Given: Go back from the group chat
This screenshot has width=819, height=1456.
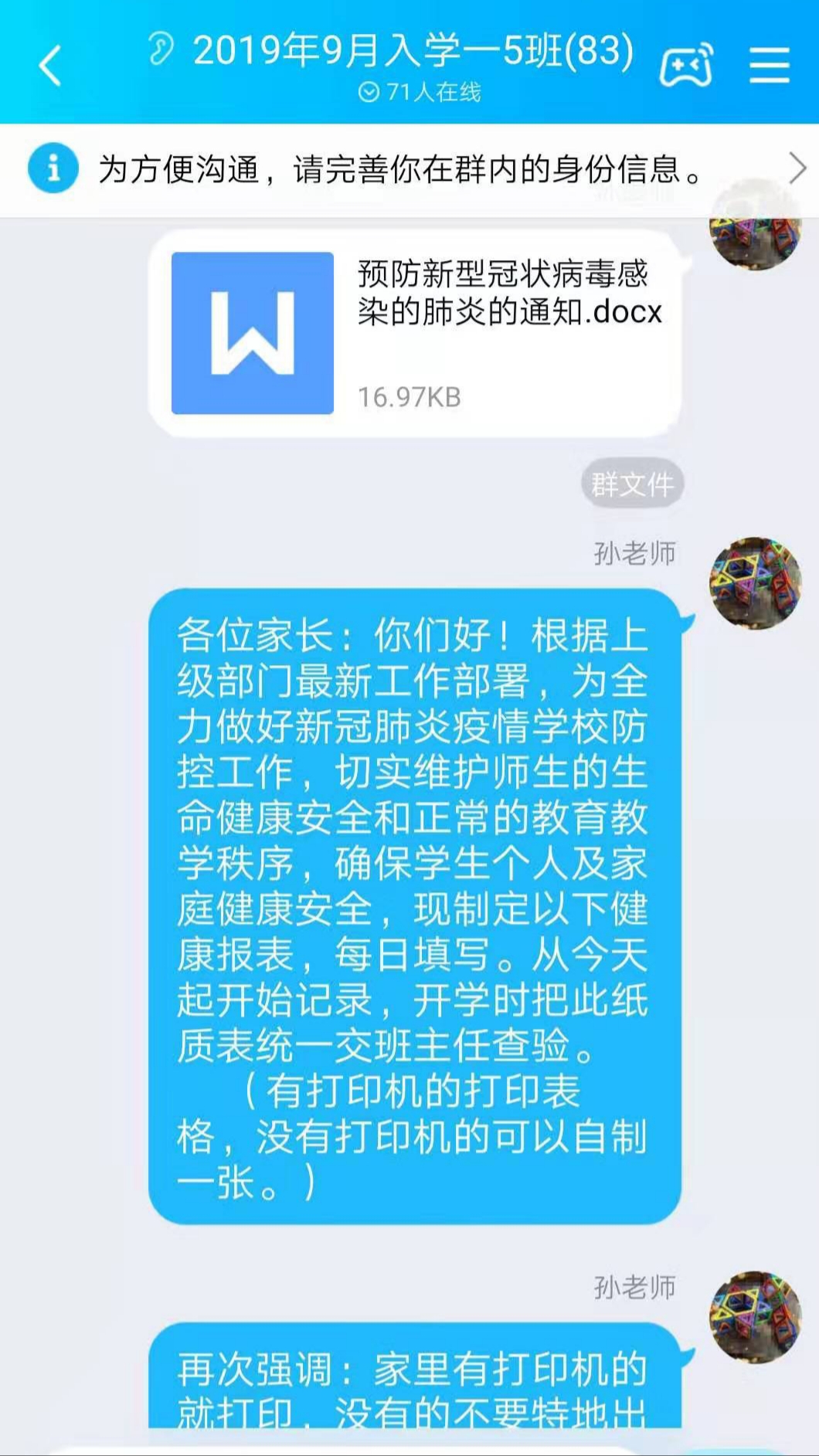Looking at the screenshot, I should (x=50, y=65).
